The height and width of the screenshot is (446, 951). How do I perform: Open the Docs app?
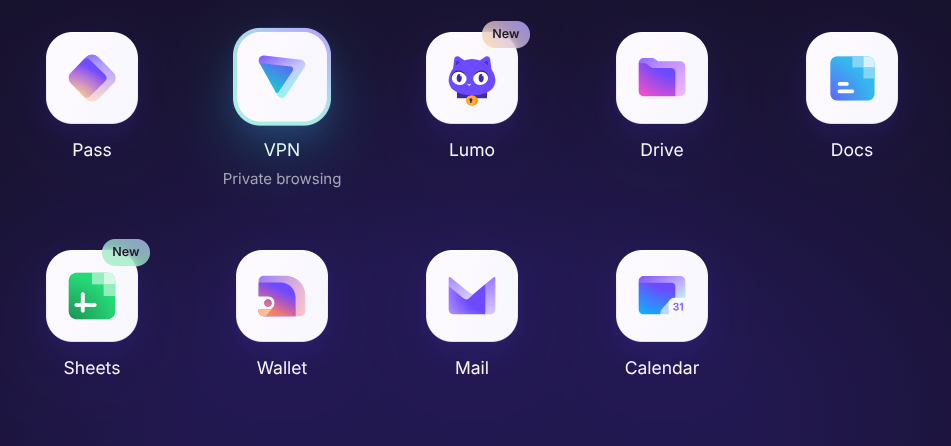coord(852,78)
